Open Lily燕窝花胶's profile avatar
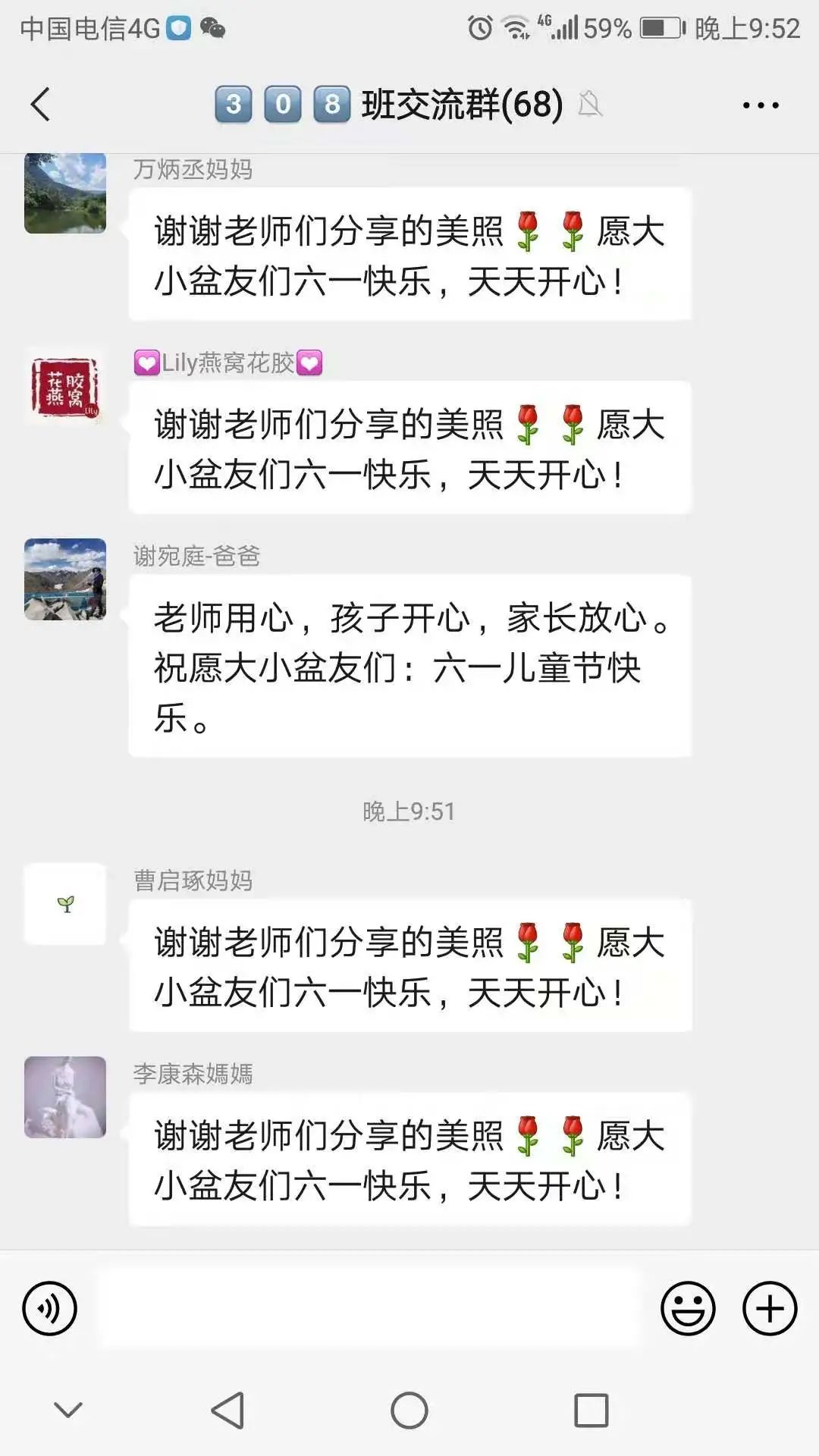 (65, 387)
